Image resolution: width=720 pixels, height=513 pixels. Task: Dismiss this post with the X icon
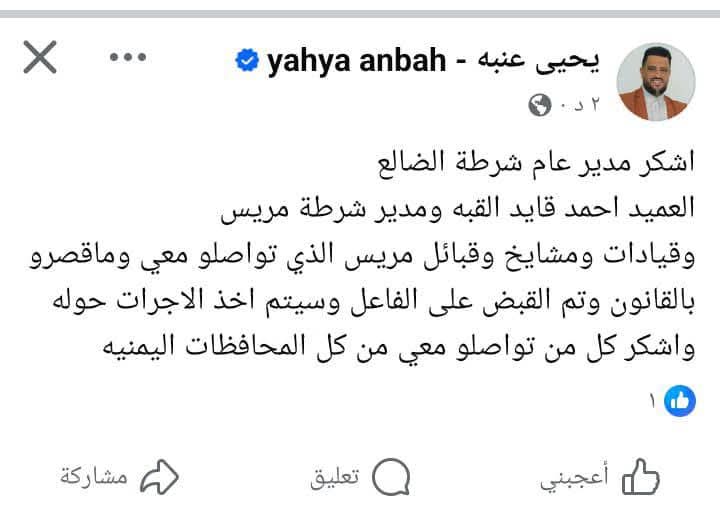(40, 59)
